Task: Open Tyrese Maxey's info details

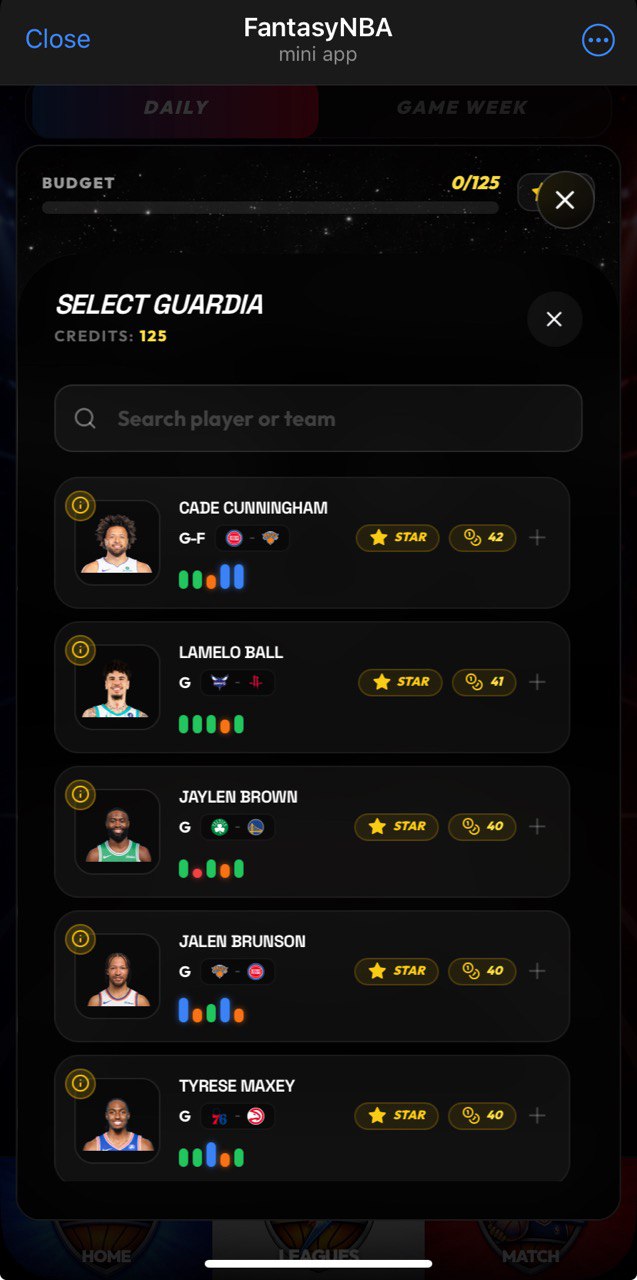Action: click(80, 1083)
